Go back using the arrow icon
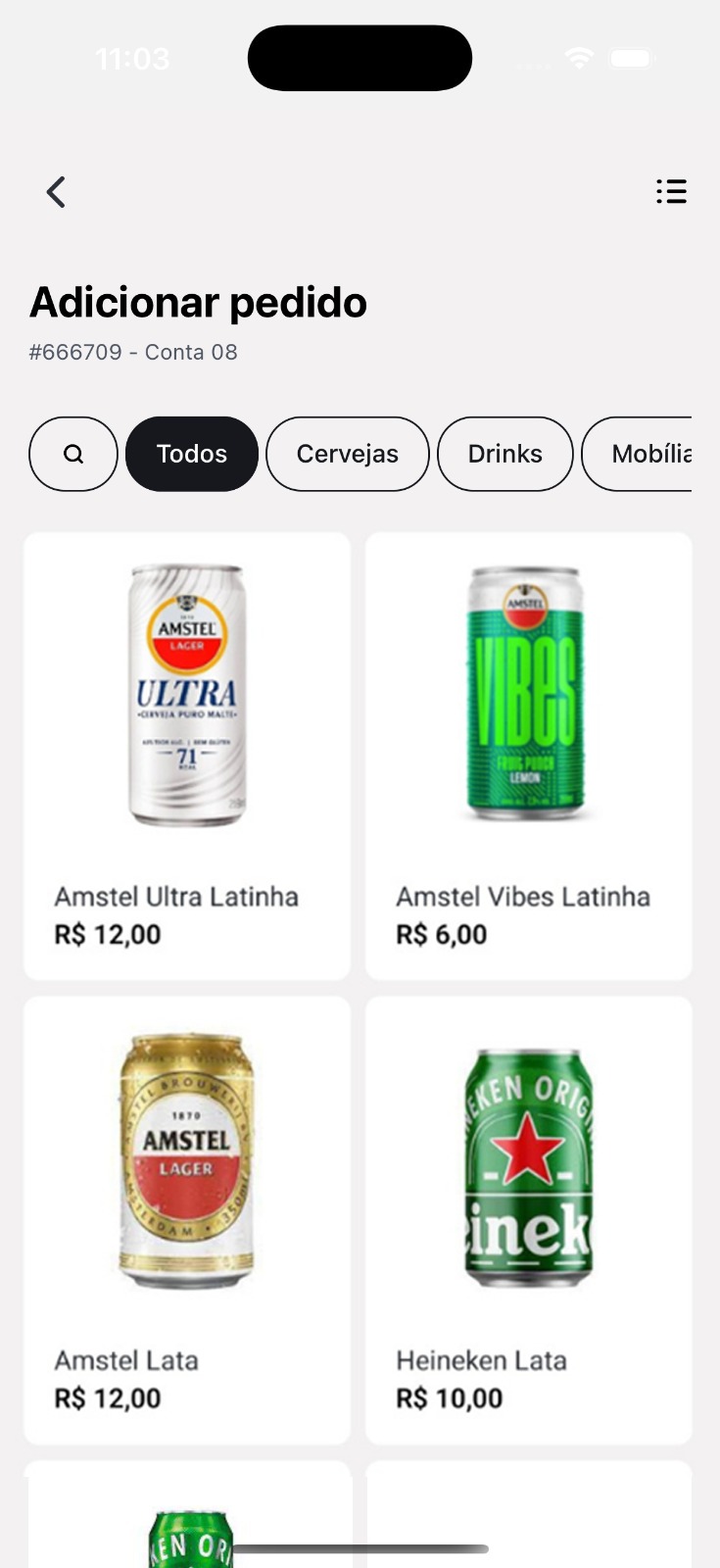The width and height of the screenshot is (720, 1568). 56,192
